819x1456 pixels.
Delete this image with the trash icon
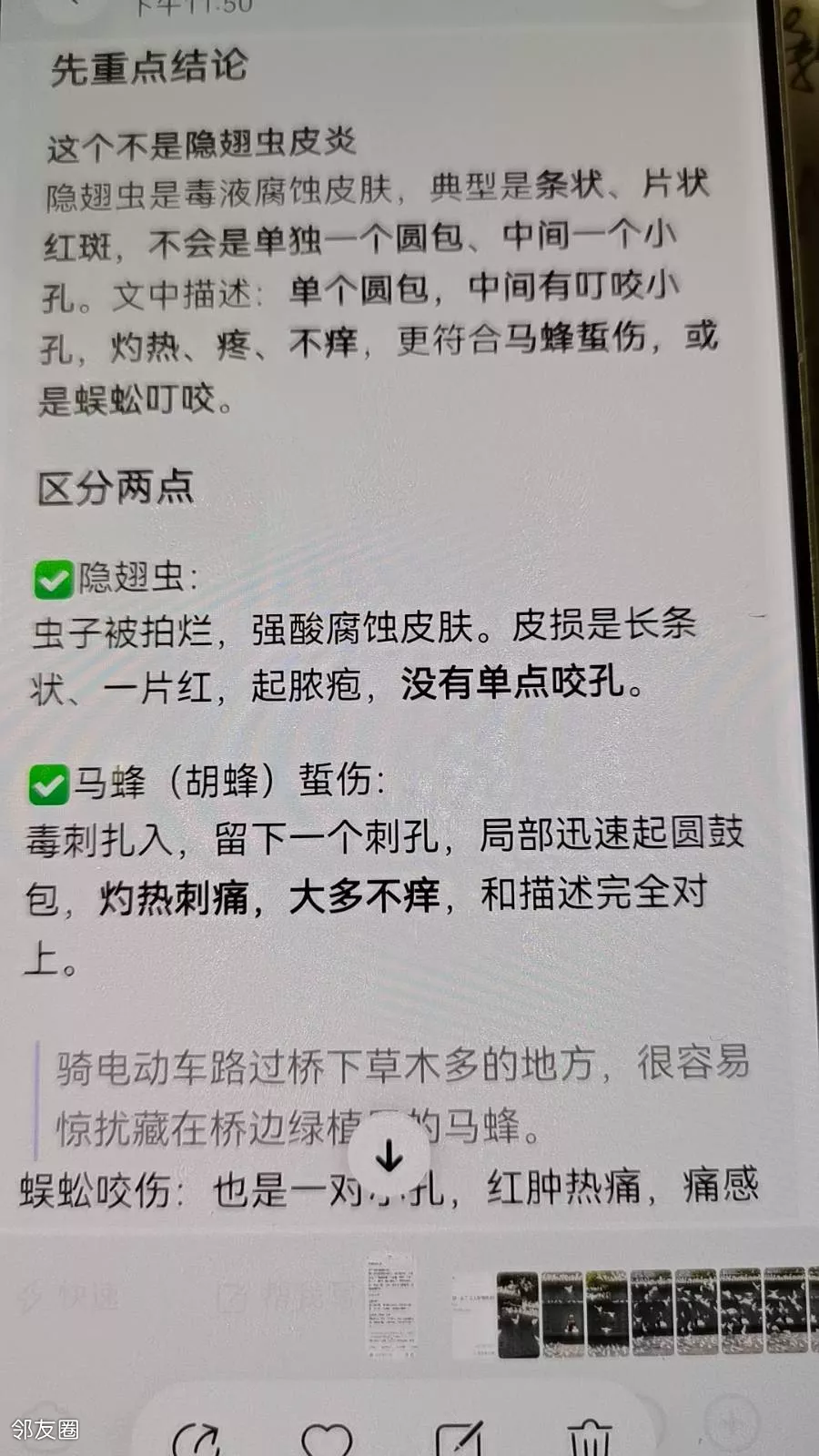point(590,1438)
